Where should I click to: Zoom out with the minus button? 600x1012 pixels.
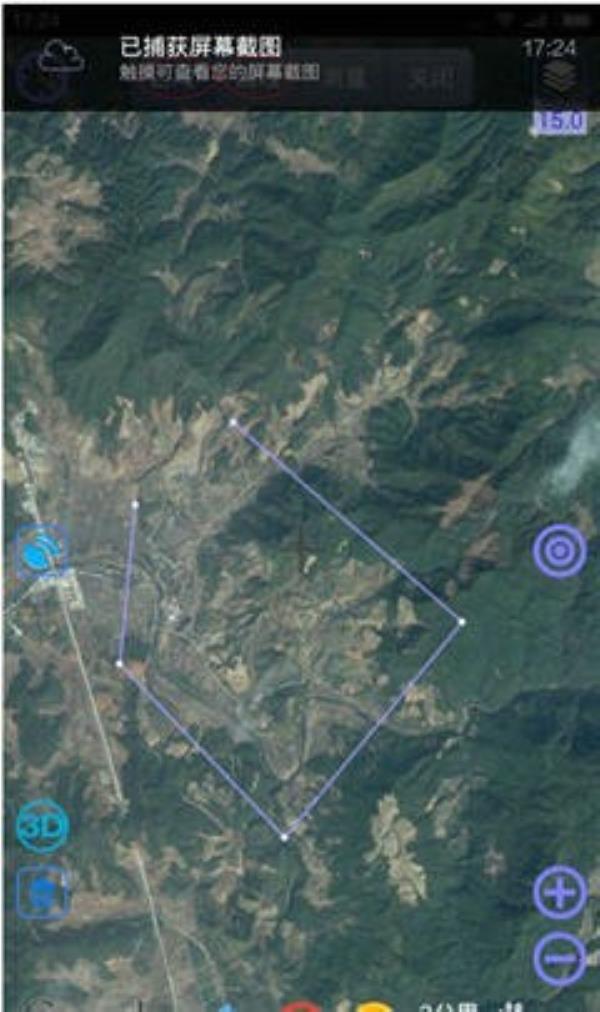(559, 960)
